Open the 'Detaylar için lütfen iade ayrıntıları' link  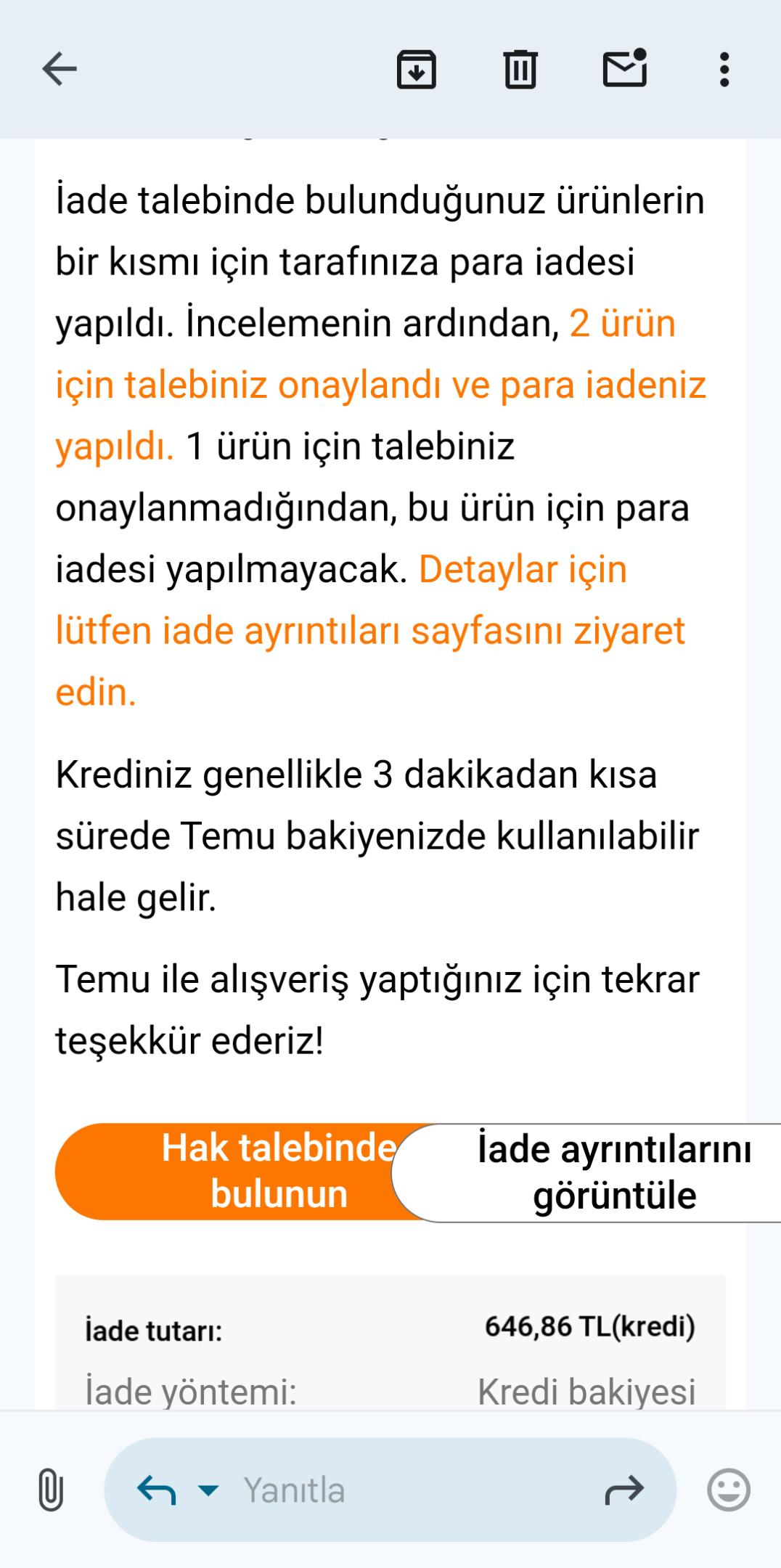click(370, 630)
